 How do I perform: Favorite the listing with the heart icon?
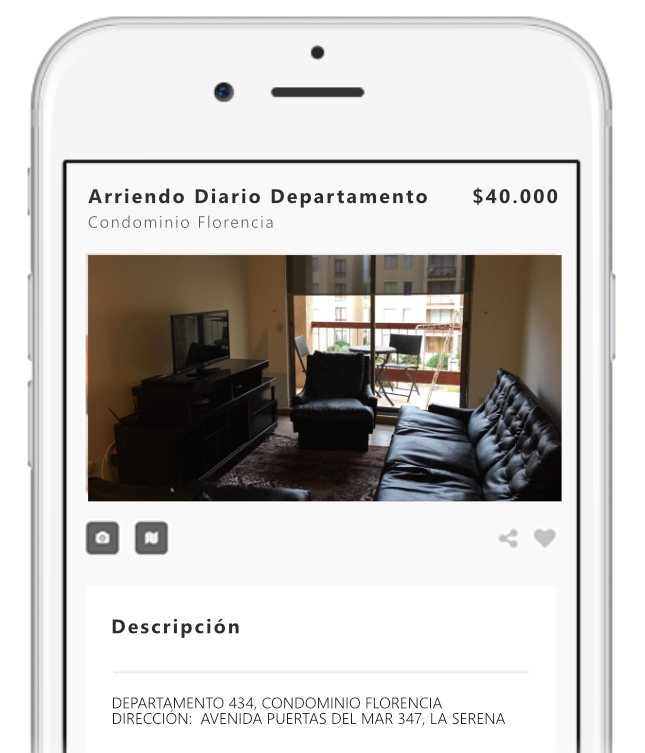pyautogui.click(x=544, y=539)
